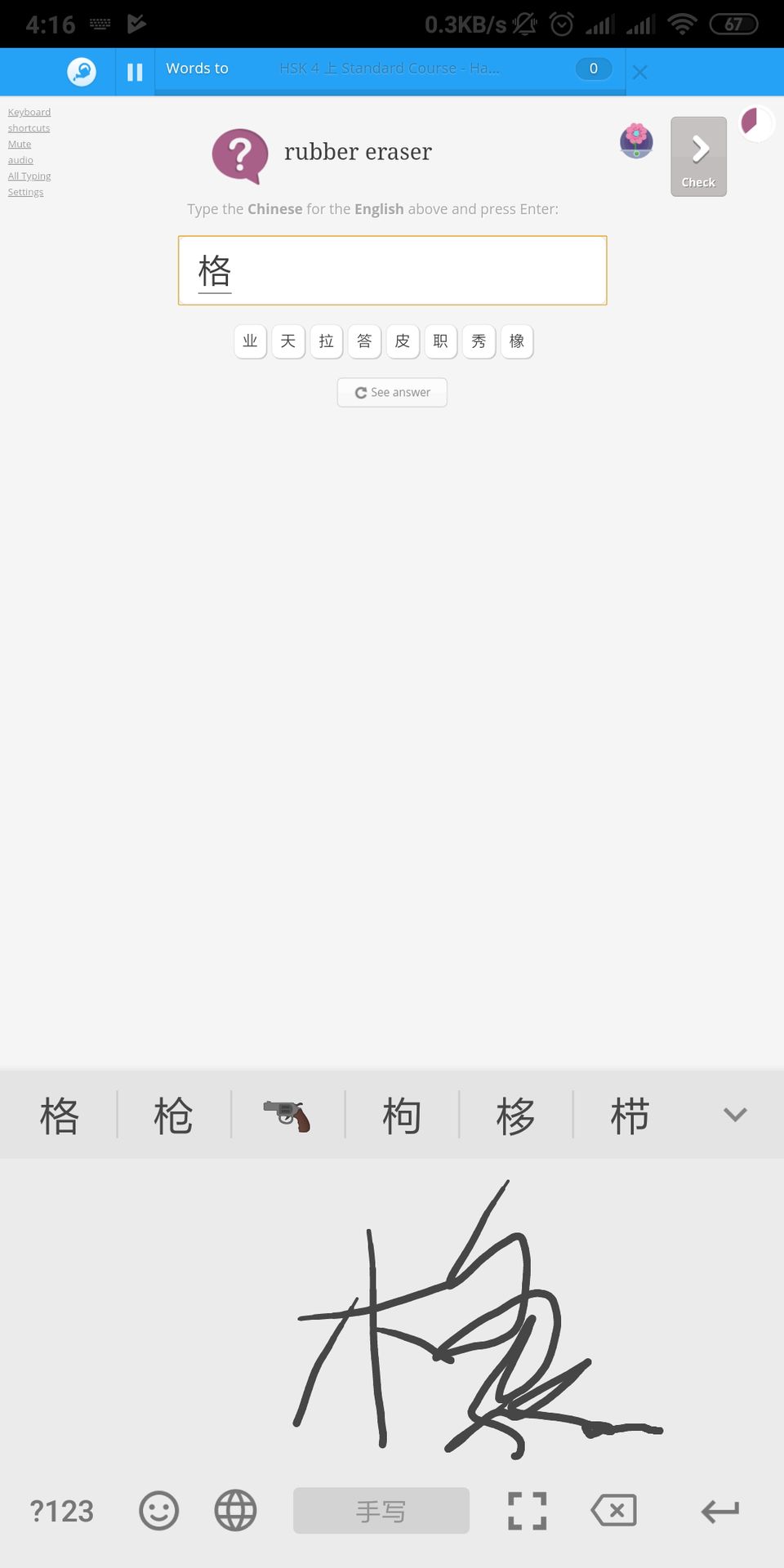784x1568 pixels.
Task: Focus the Chinese answer text field
Action: [392, 270]
